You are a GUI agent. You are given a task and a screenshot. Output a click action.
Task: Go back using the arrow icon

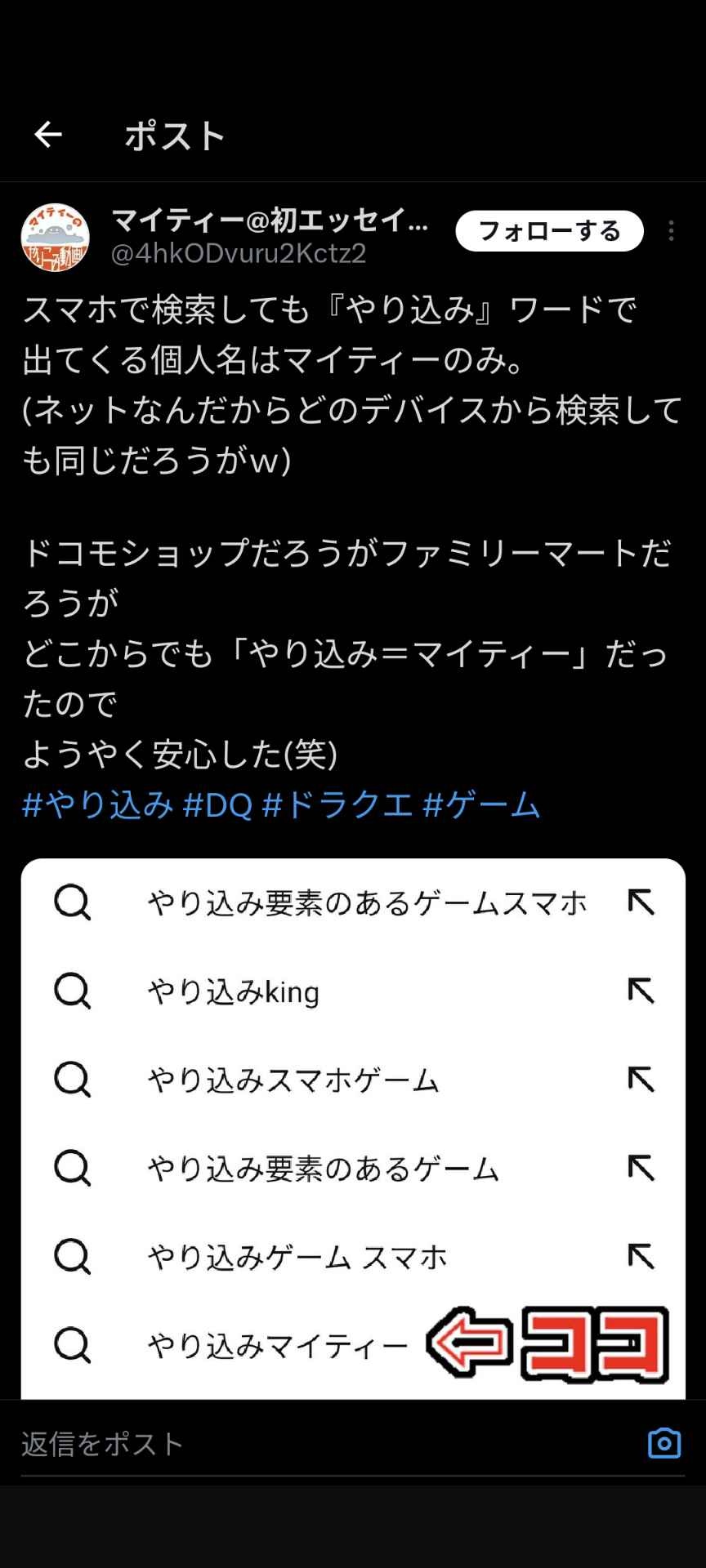pos(48,135)
